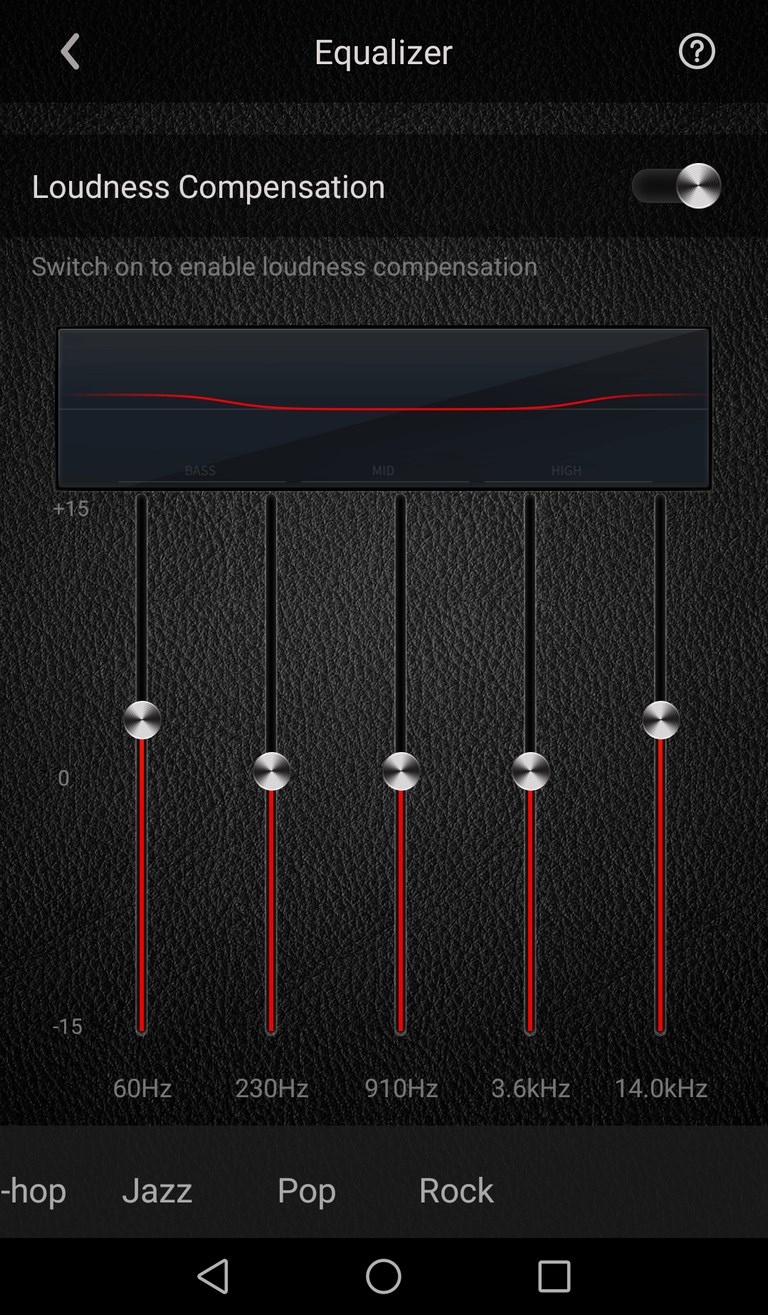Tap the system home button
Viewport: 768px width, 1315px height.
[384, 1276]
